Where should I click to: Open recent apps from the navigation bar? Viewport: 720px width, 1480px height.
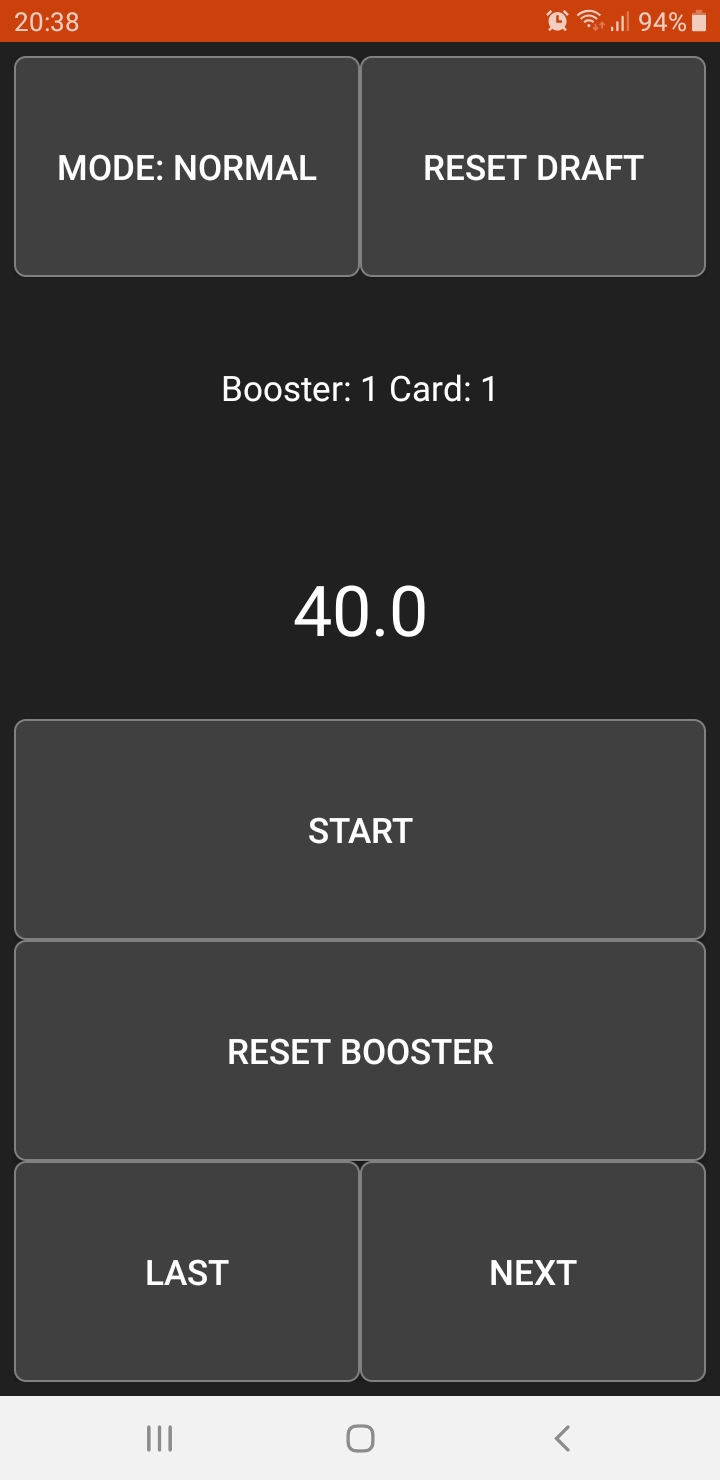(x=159, y=1439)
